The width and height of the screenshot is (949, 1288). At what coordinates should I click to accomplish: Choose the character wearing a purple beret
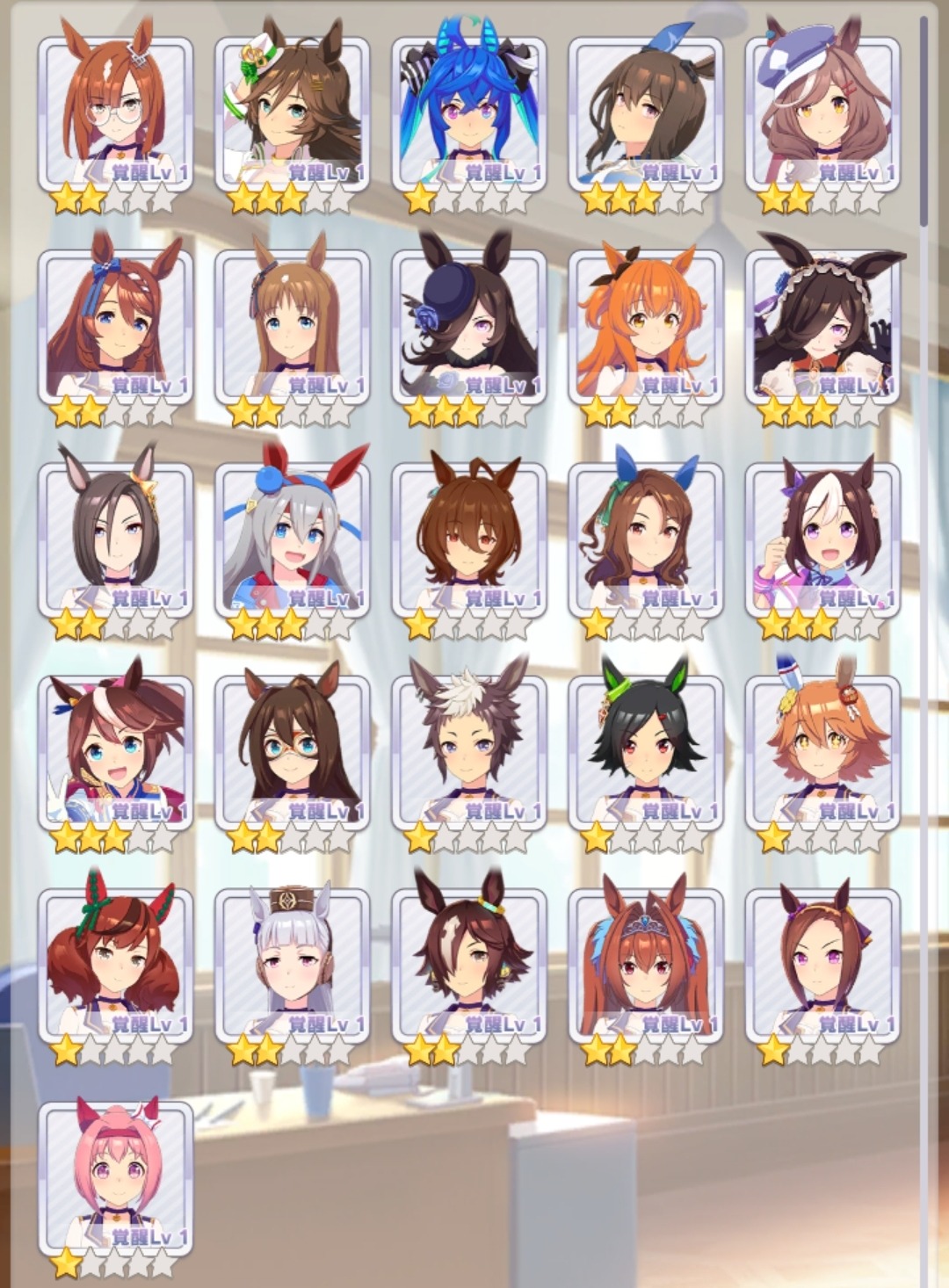click(x=822, y=114)
